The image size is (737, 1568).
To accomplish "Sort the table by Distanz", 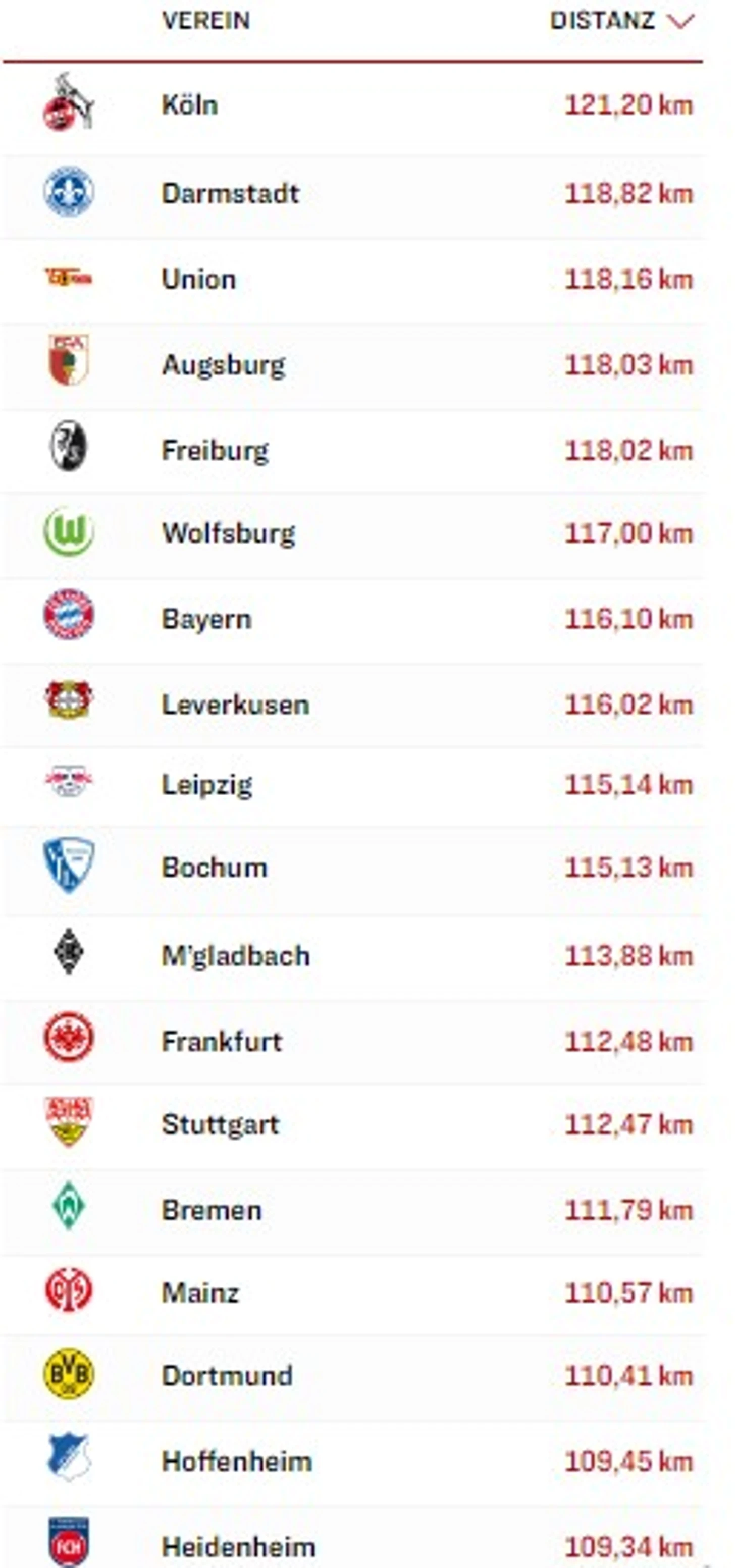I will [x=621, y=21].
